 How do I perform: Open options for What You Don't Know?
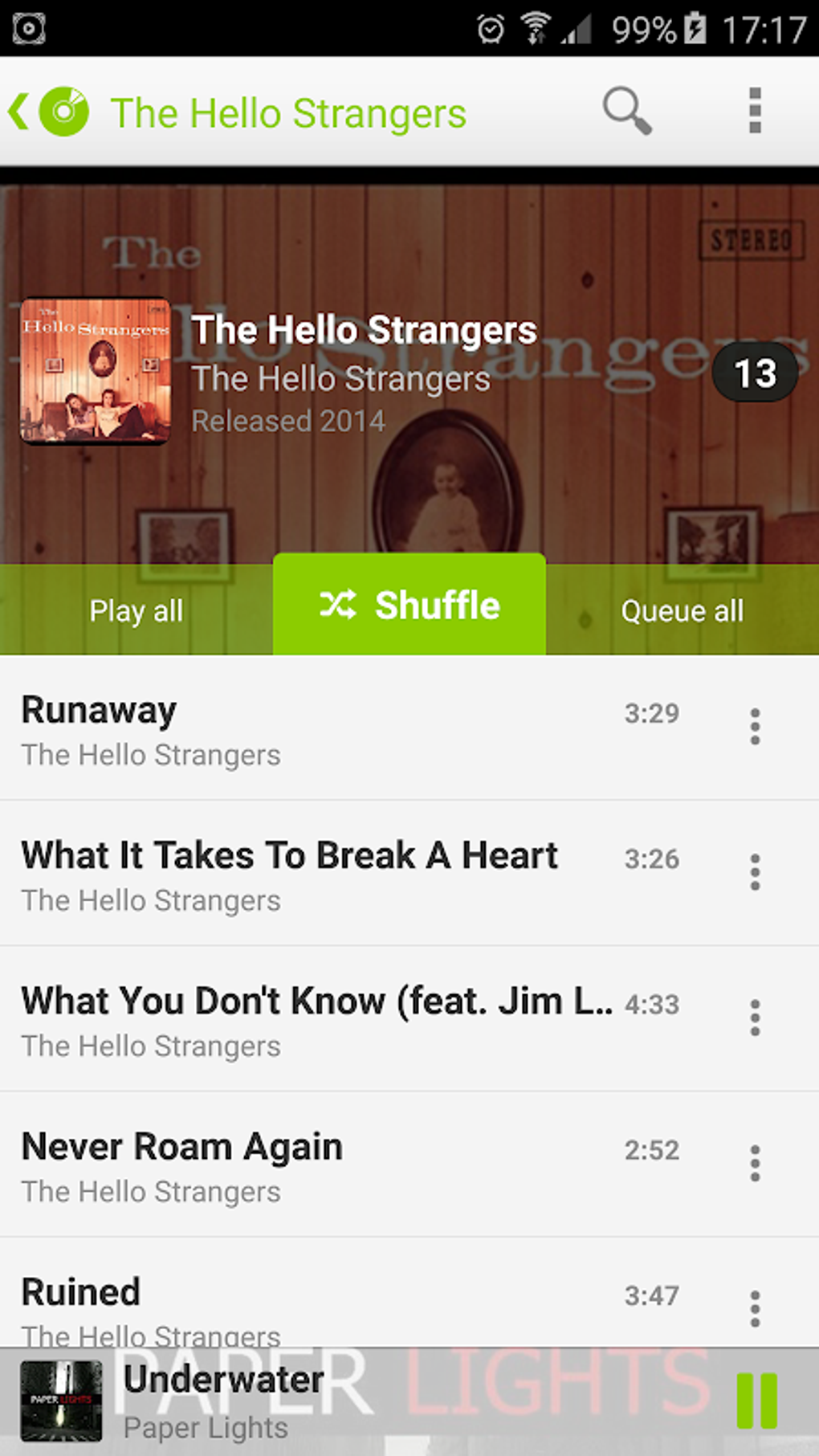tap(755, 1018)
